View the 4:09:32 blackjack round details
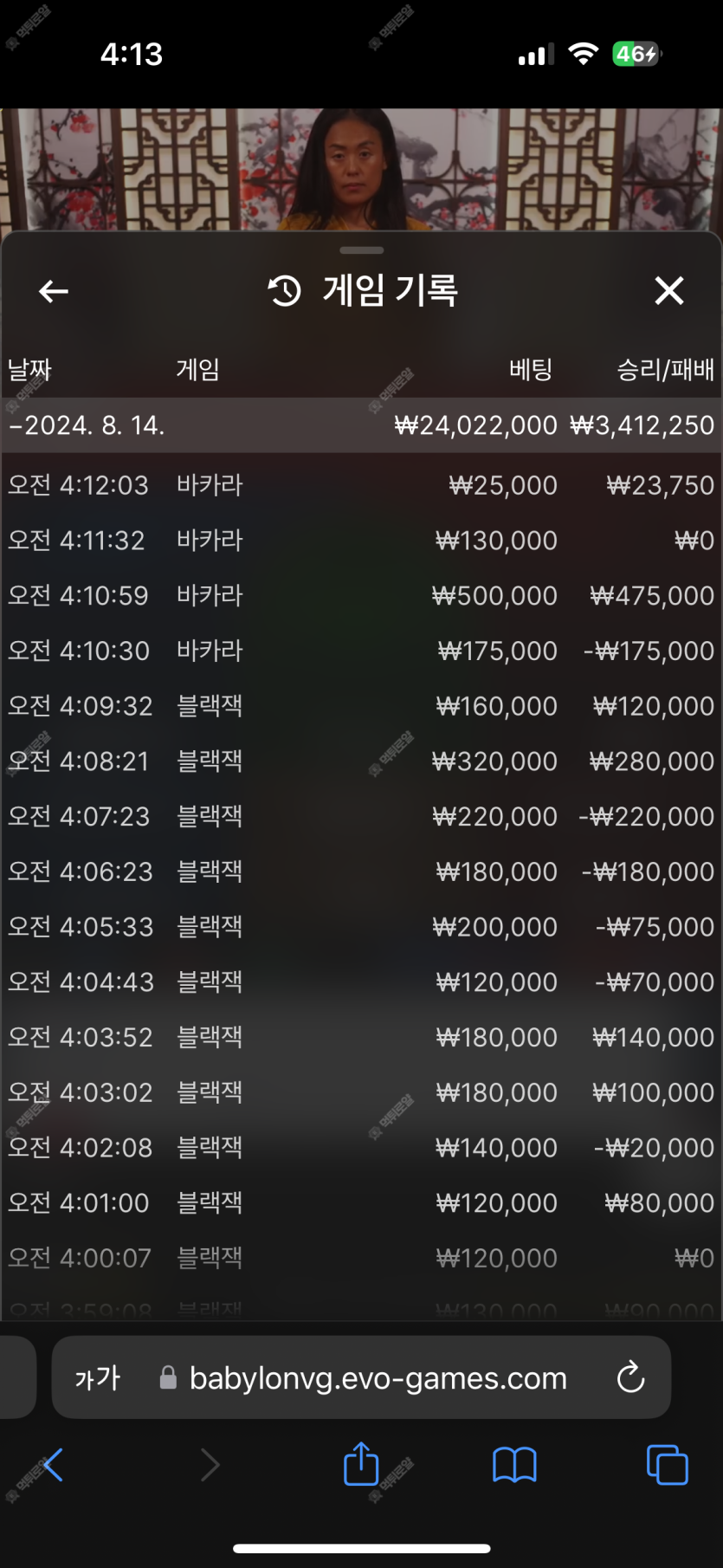 click(x=362, y=706)
